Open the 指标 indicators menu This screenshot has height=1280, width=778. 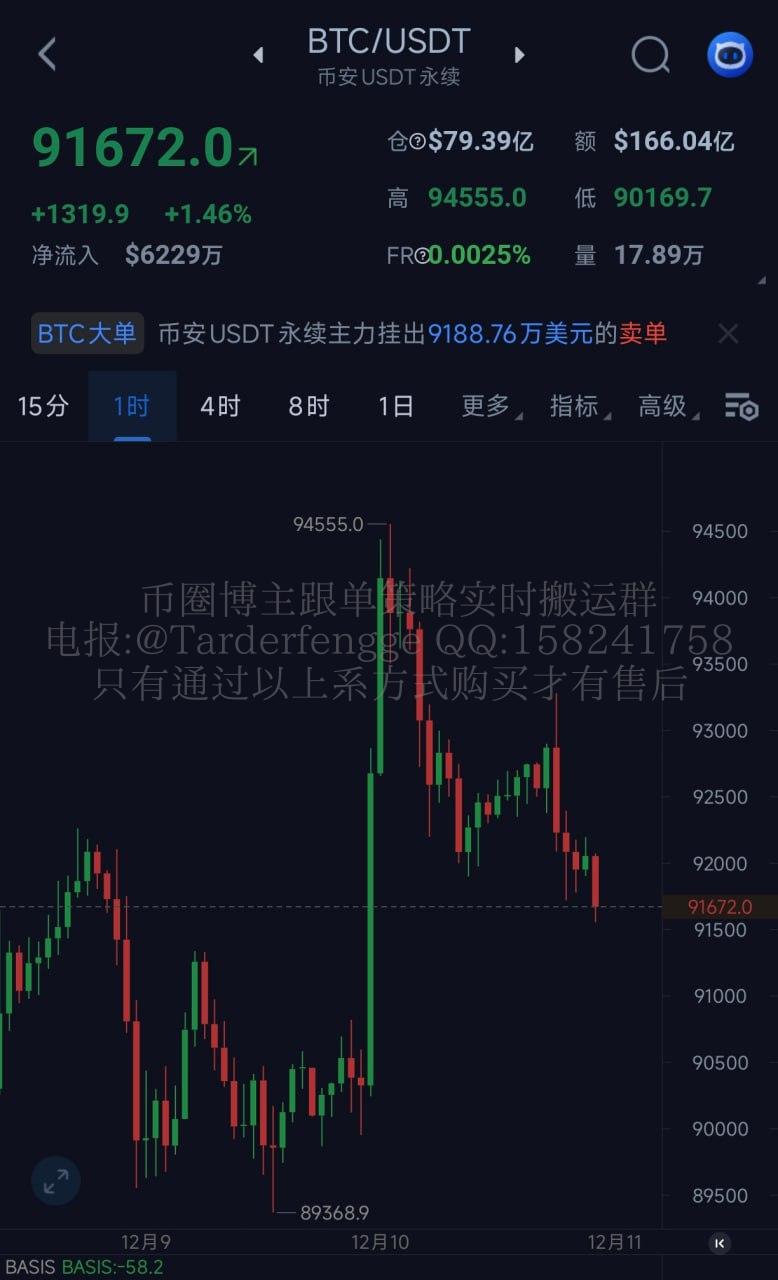pyautogui.click(x=576, y=406)
